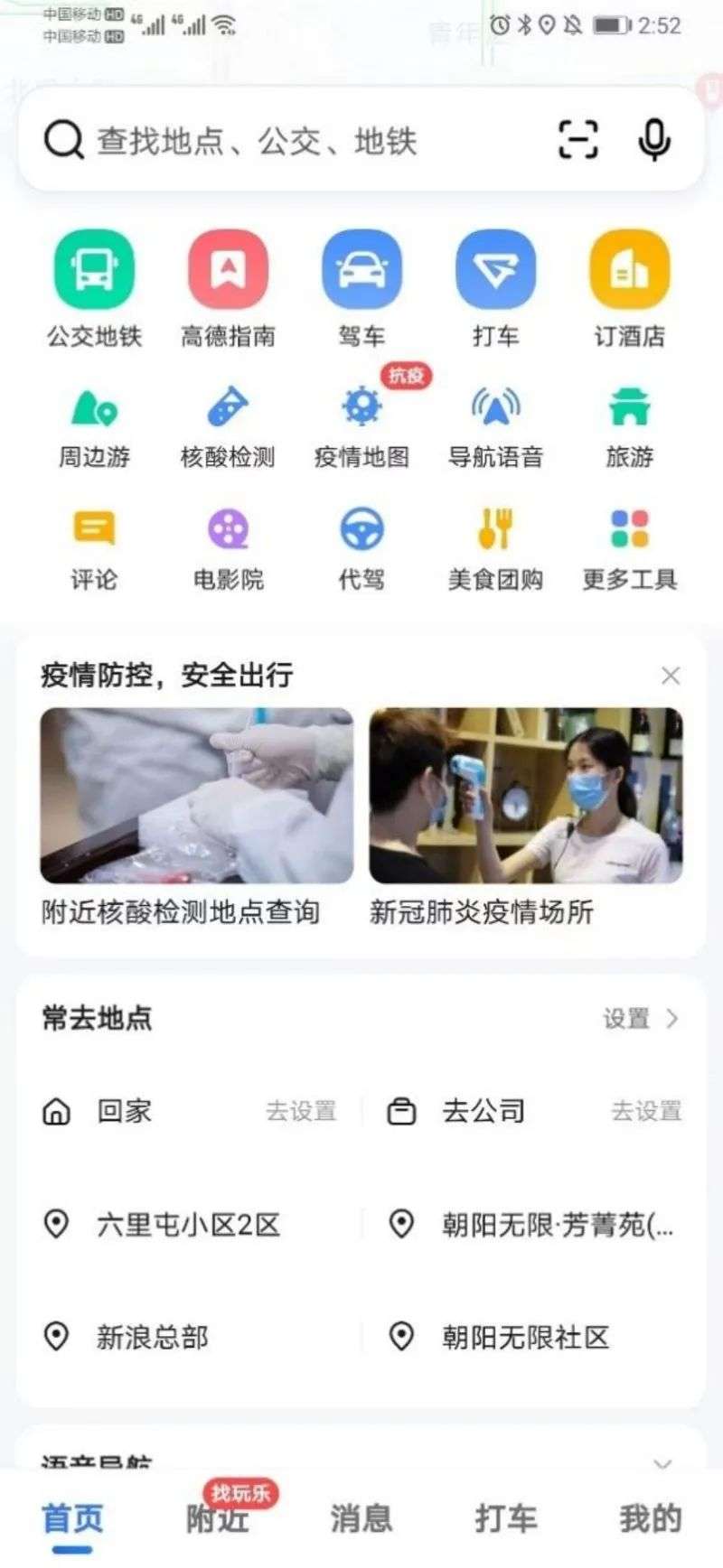Open 设置 for frequent places
Screen dimensions: 723x1568
(640, 1019)
